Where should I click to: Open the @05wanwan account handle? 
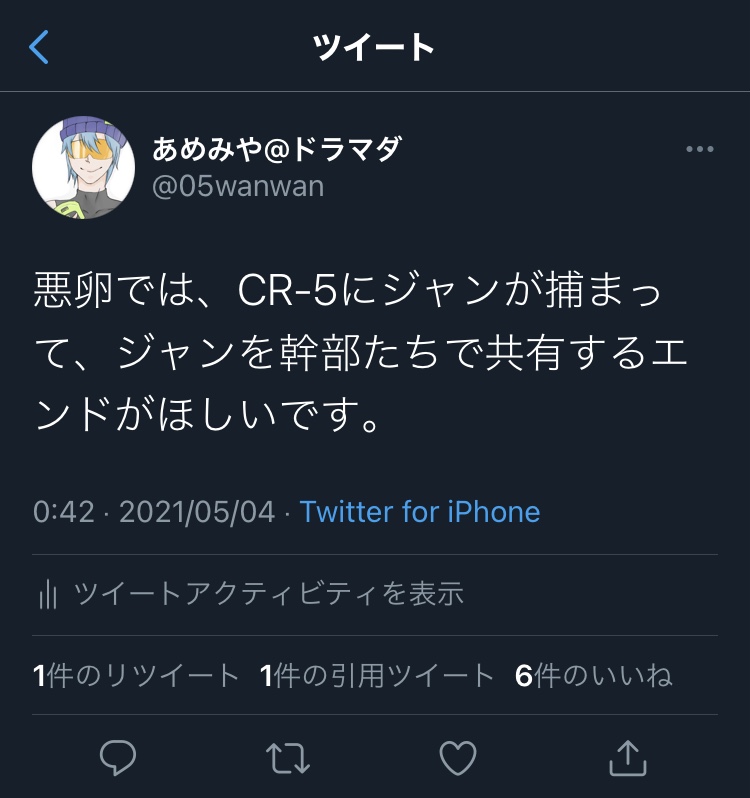(x=238, y=186)
